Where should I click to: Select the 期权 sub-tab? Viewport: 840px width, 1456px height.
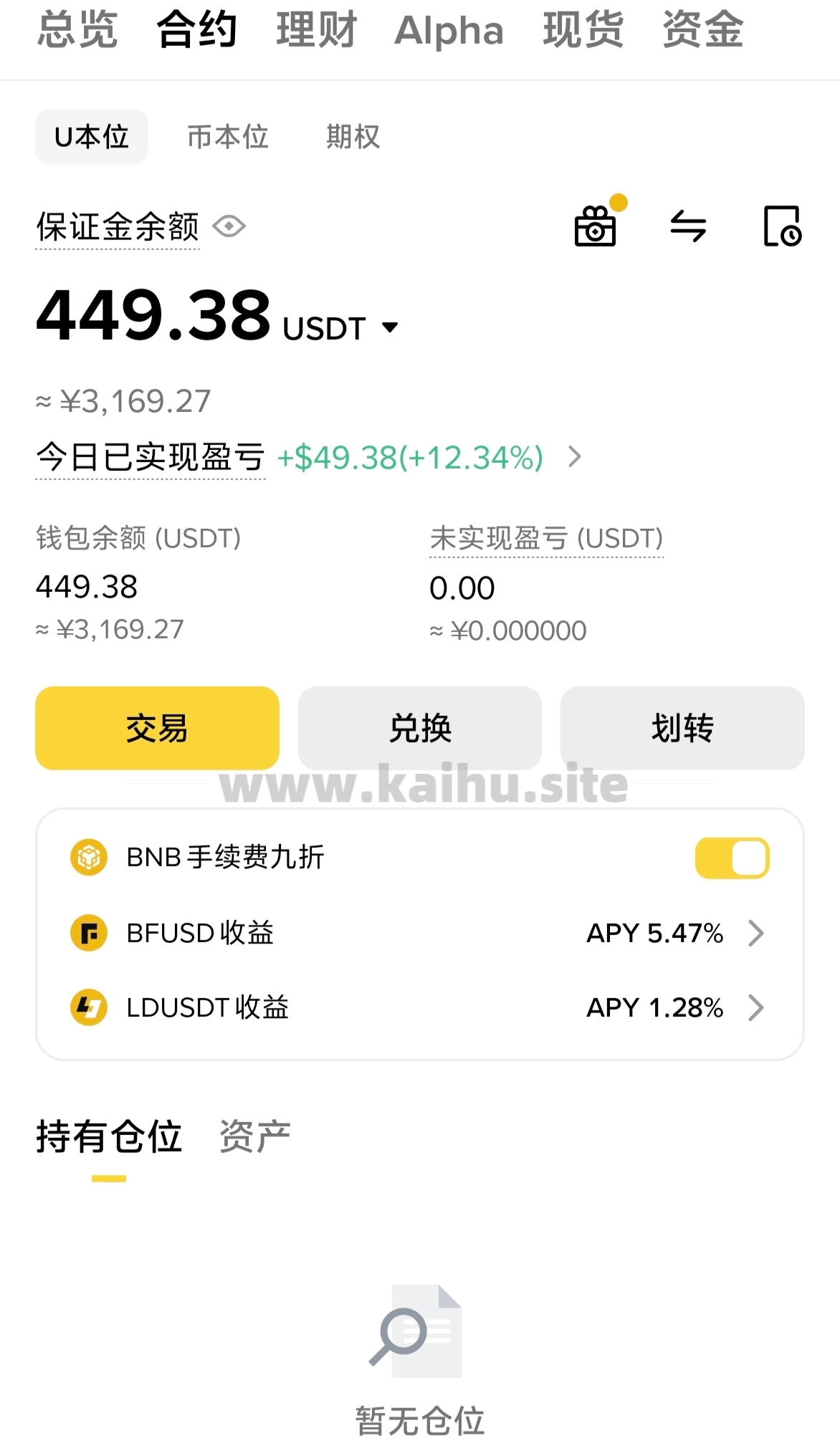[x=353, y=137]
